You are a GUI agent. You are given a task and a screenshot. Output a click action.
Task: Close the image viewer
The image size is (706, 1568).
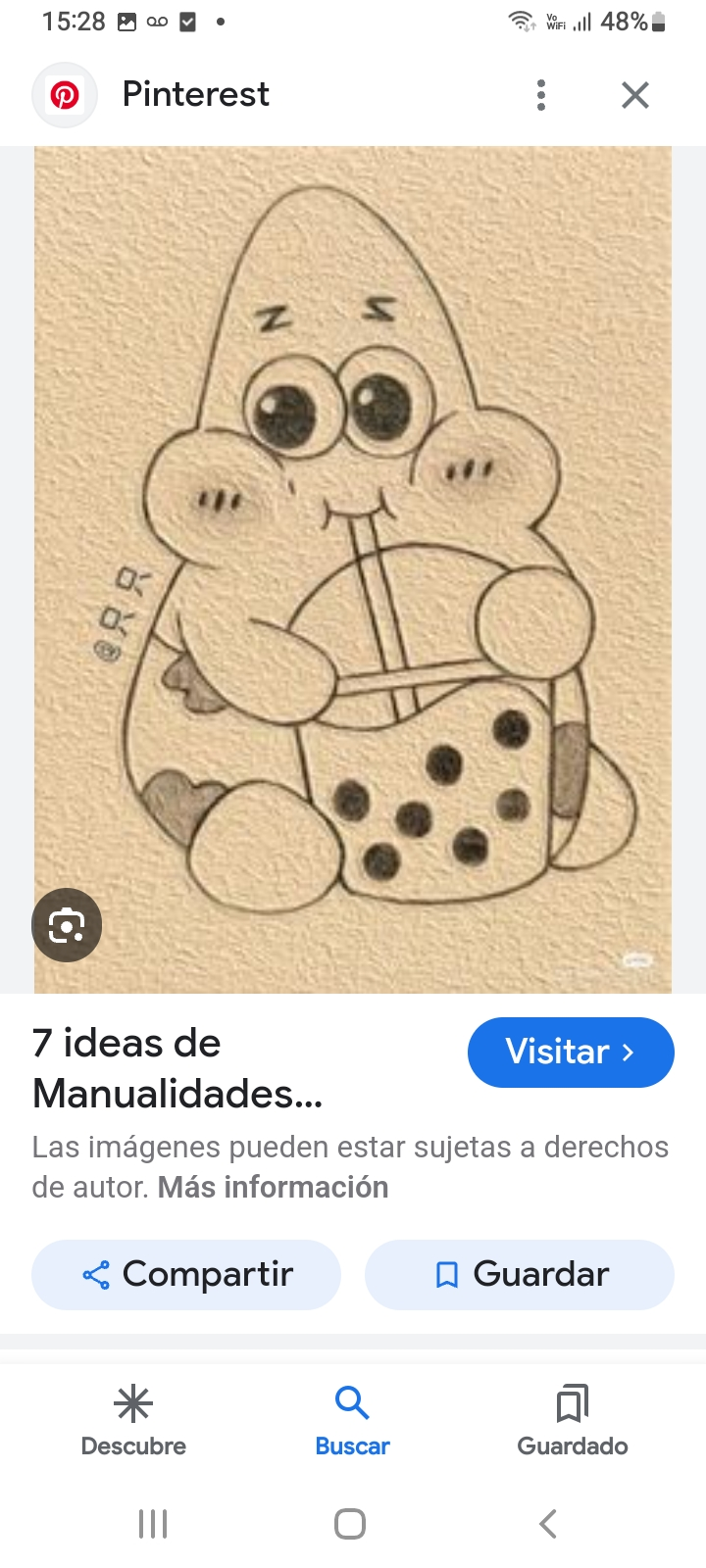pyautogui.click(x=635, y=95)
